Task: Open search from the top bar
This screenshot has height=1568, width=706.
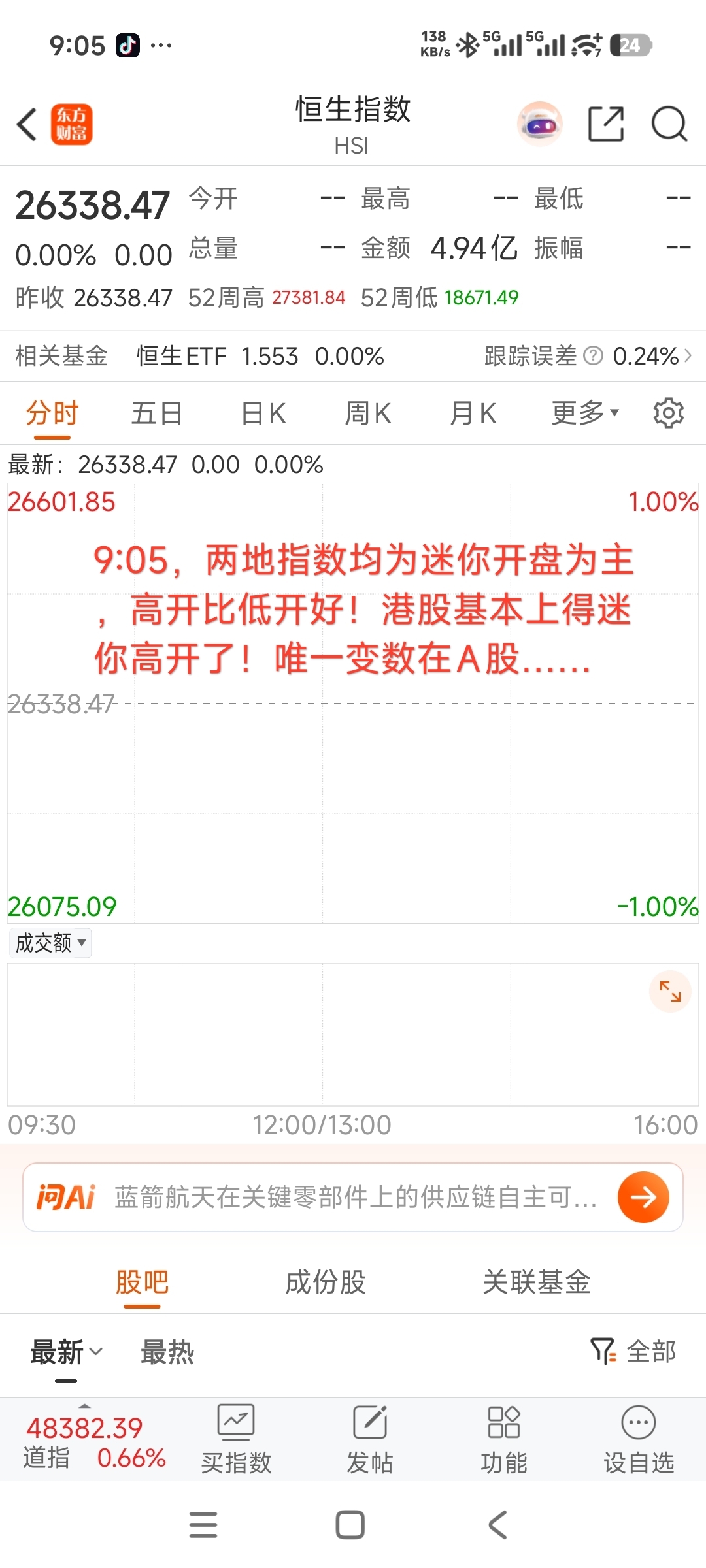Action: 668,123
